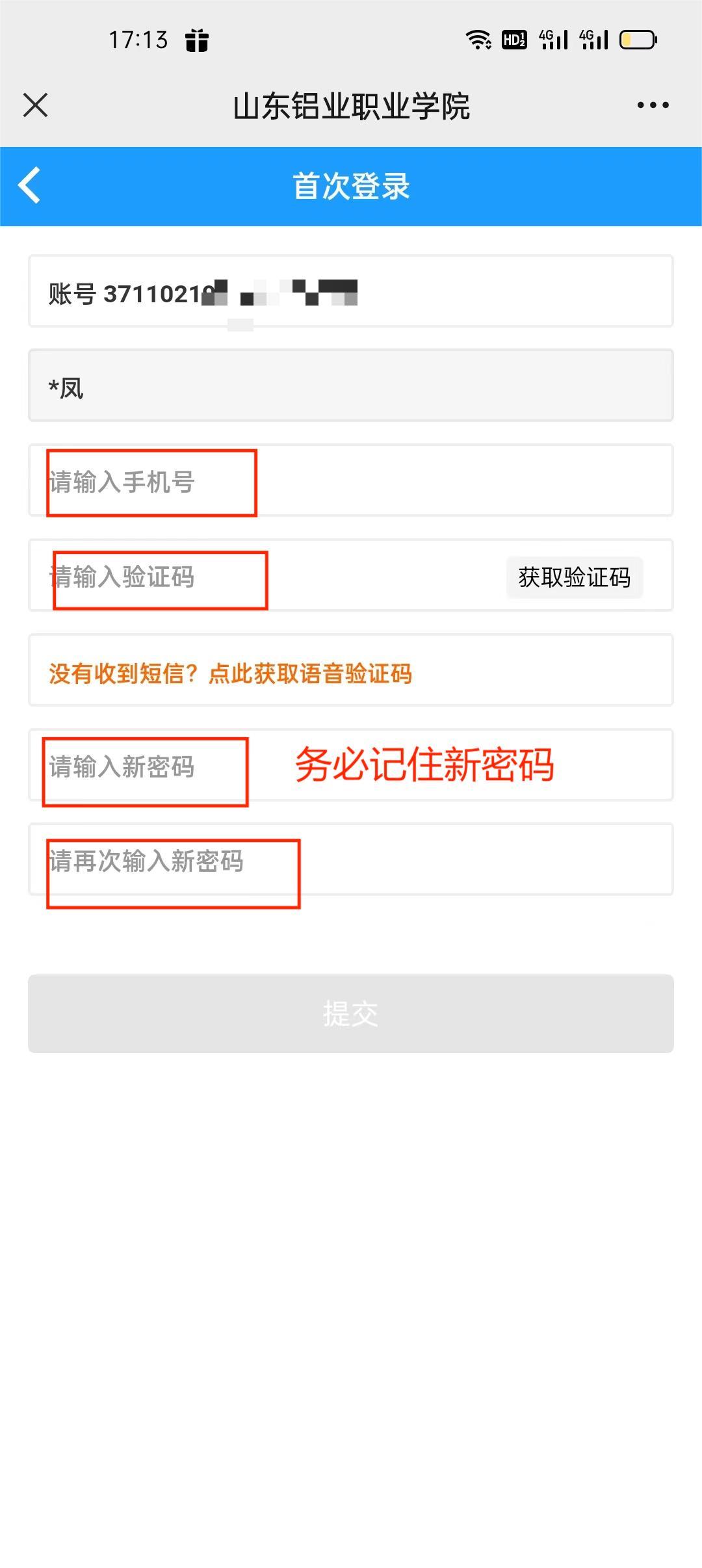Focus the 请再次输入新密码 confirm field
Viewport: 702px width, 1568px height.
pos(351,861)
